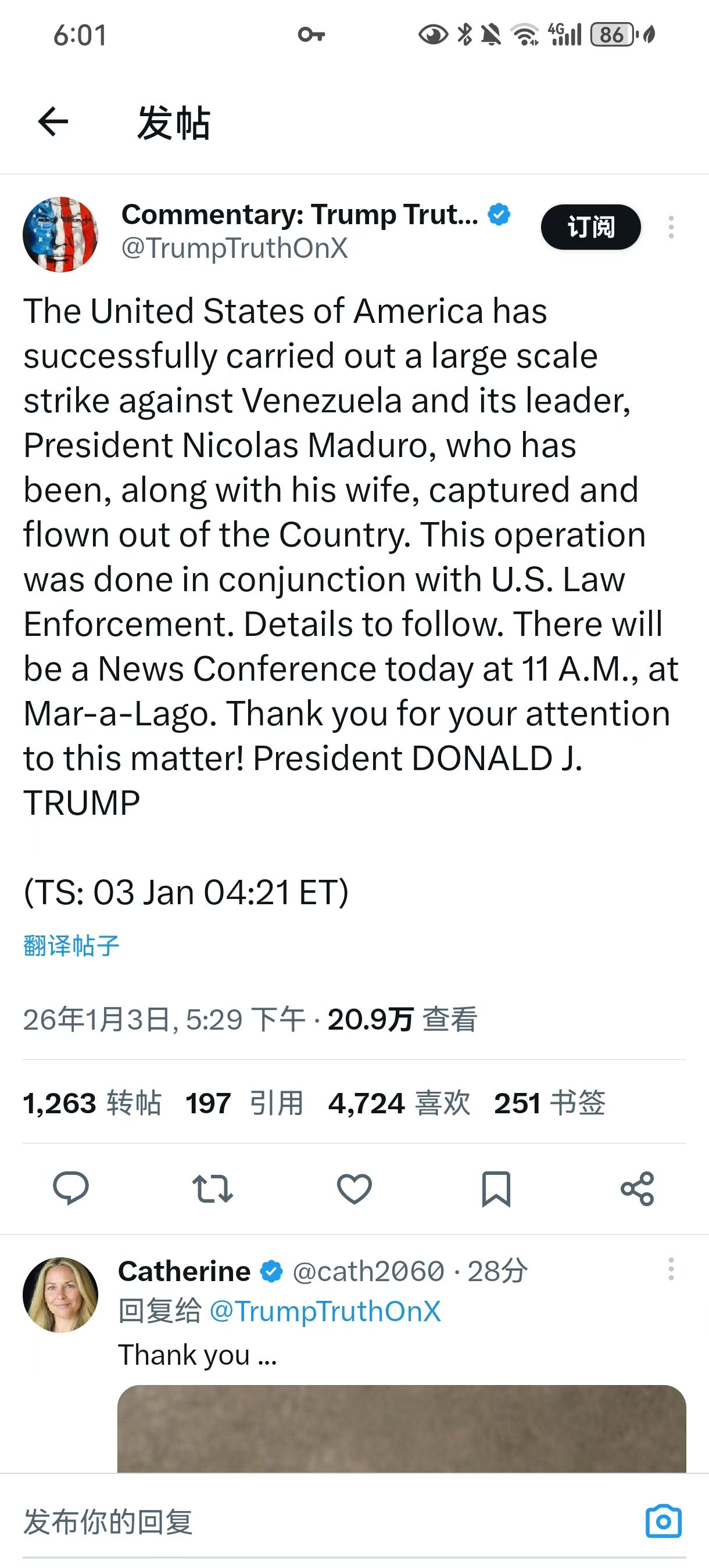The image size is (709, 1568).
Task: Repost this post with retweet icon
Action: coord(213,1188)
